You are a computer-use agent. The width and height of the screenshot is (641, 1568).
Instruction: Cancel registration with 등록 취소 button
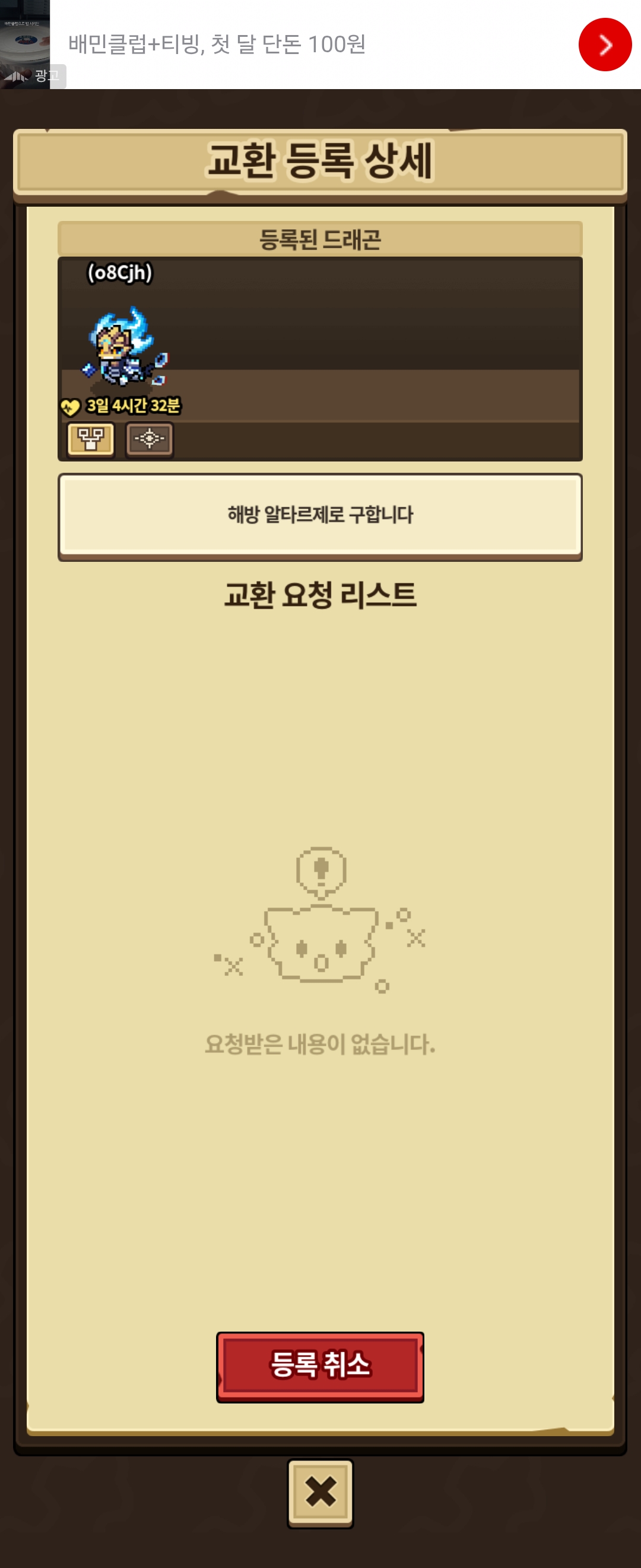(320, 1367)
